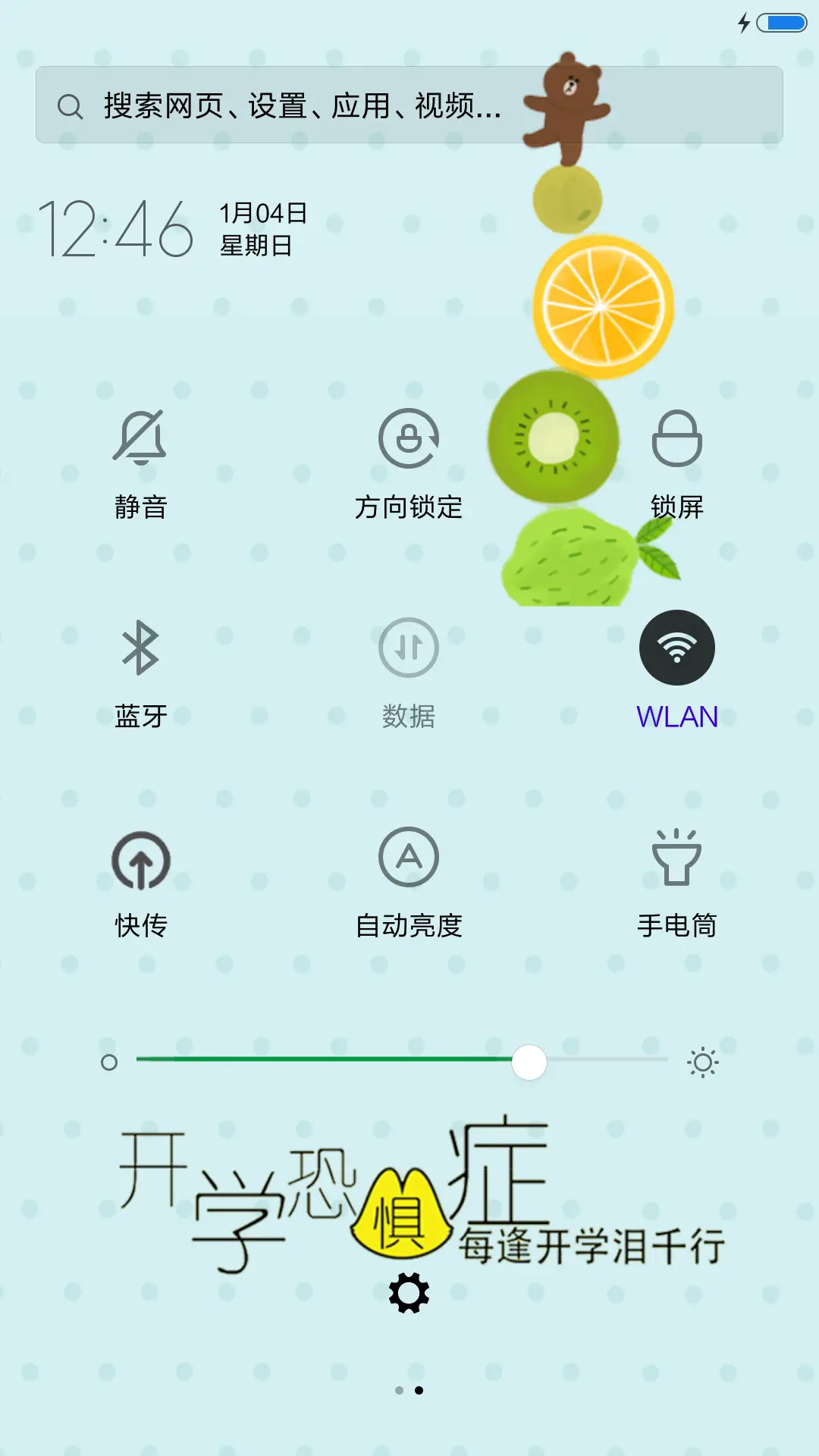Open the settings gear below the toggles

[x=409, y=1293]
